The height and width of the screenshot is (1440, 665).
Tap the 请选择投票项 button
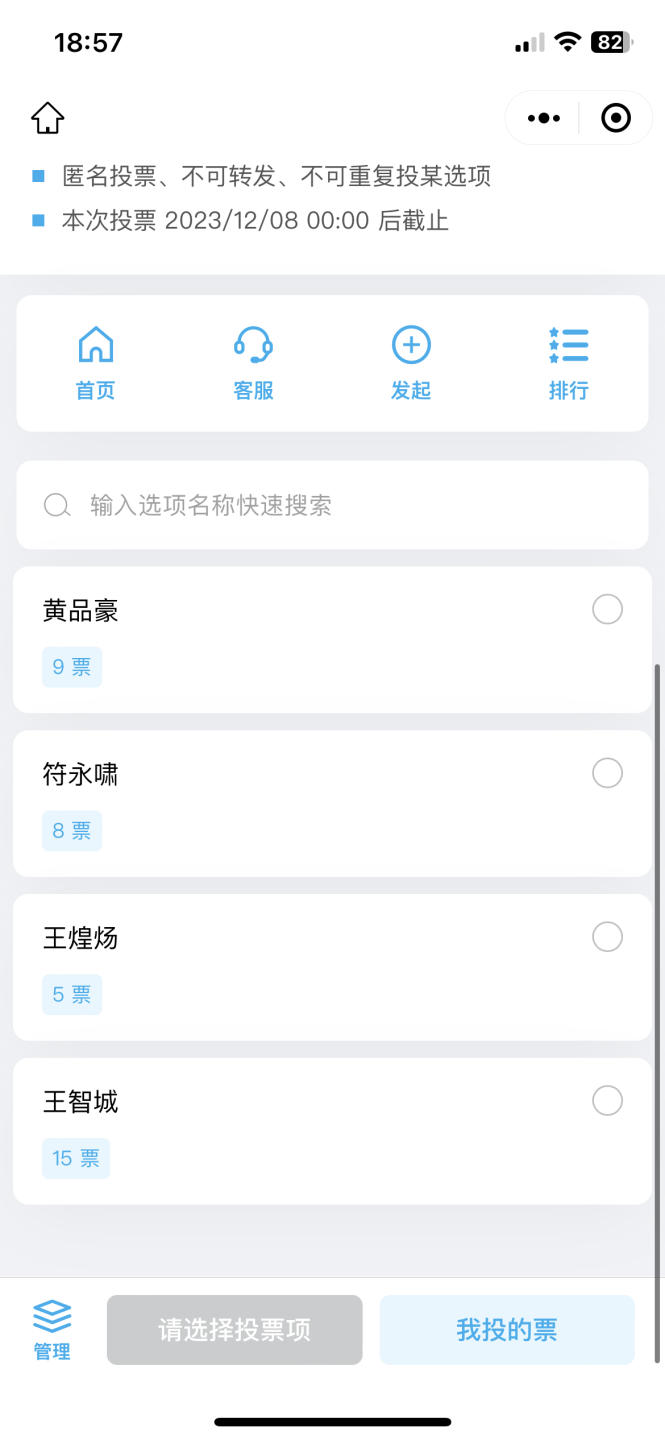click(234, 1330)
